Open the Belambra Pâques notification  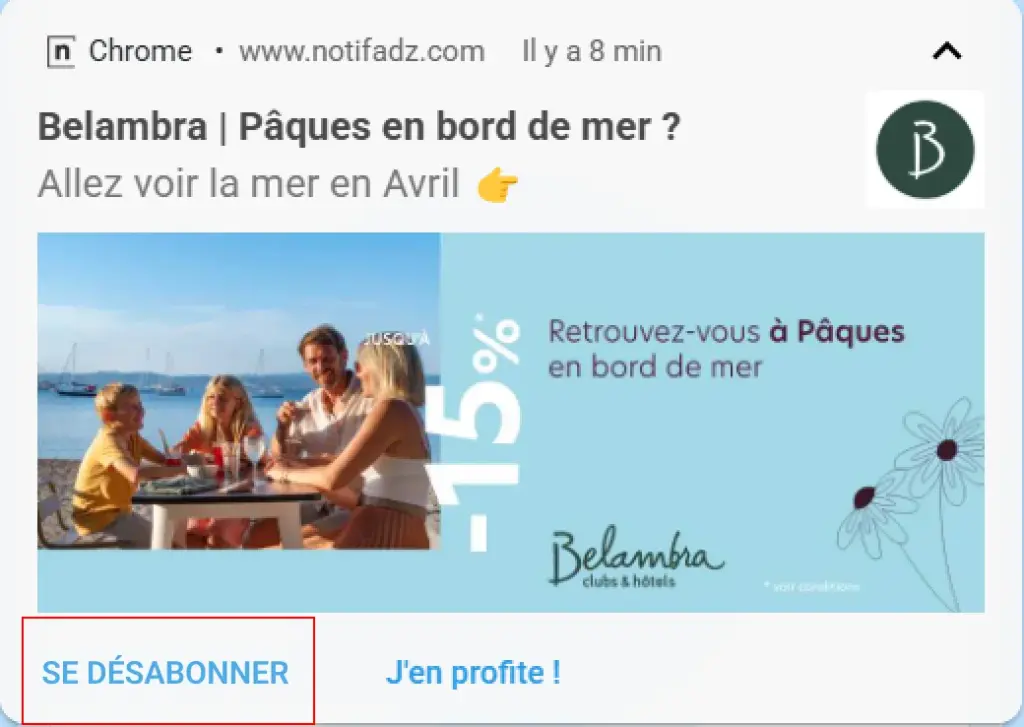pos(360,128)
